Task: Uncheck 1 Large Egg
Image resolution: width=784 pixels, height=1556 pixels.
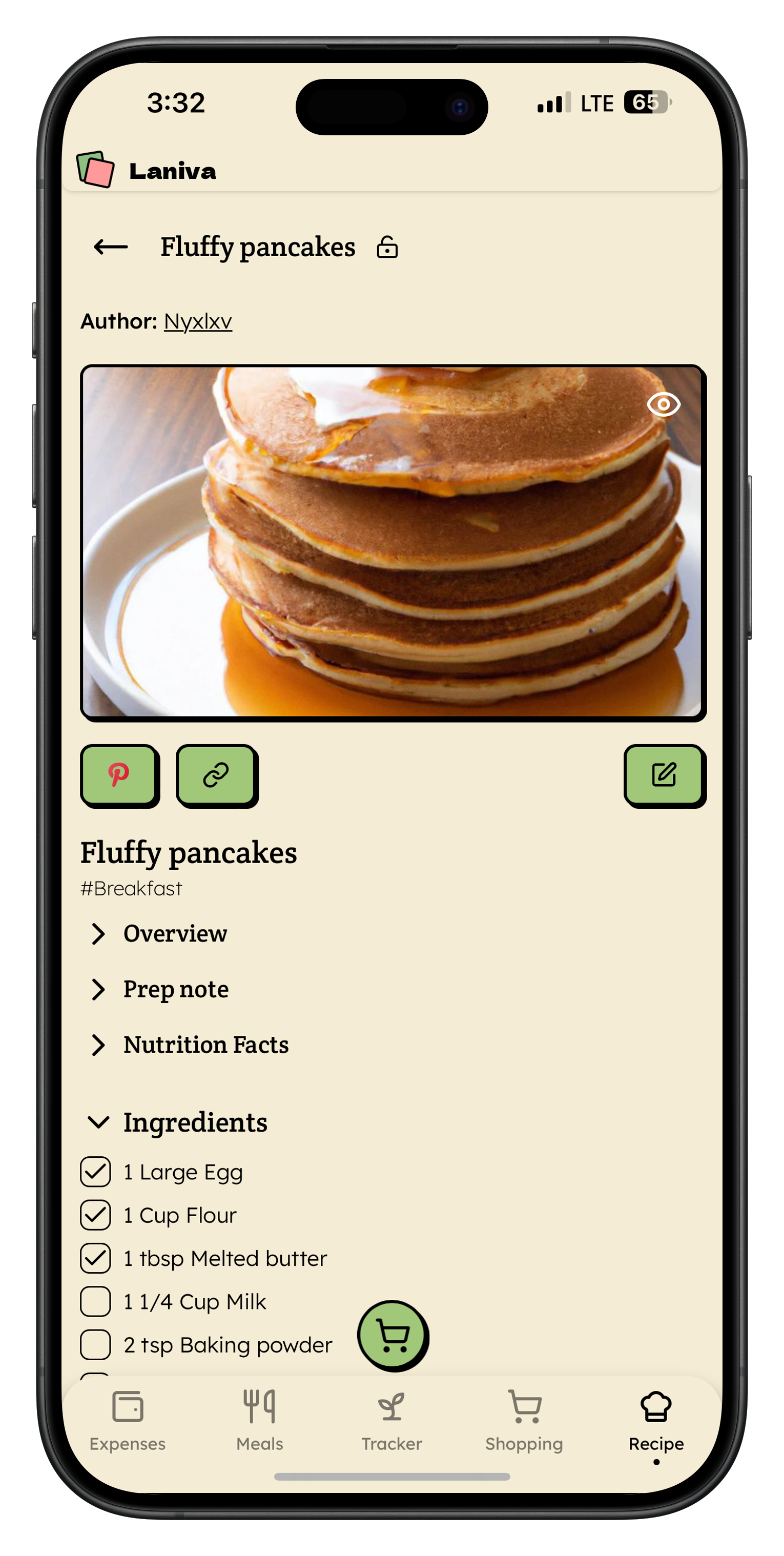Action: (95, 1172)
